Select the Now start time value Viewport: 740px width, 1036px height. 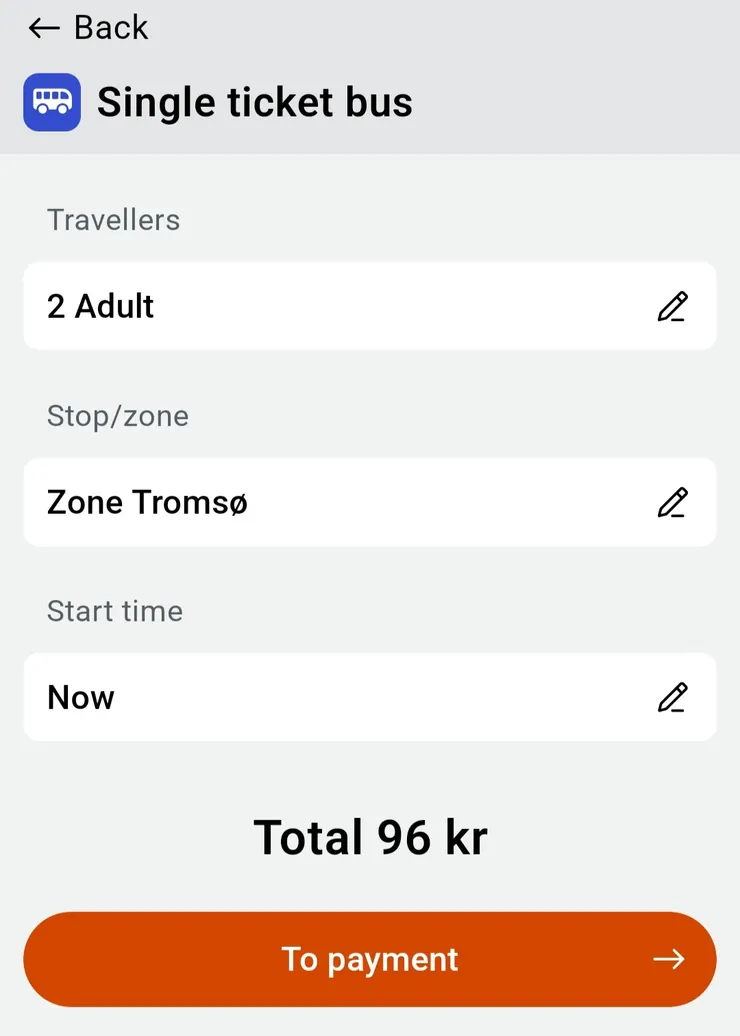pyautogui.click(x=80, y=697)
